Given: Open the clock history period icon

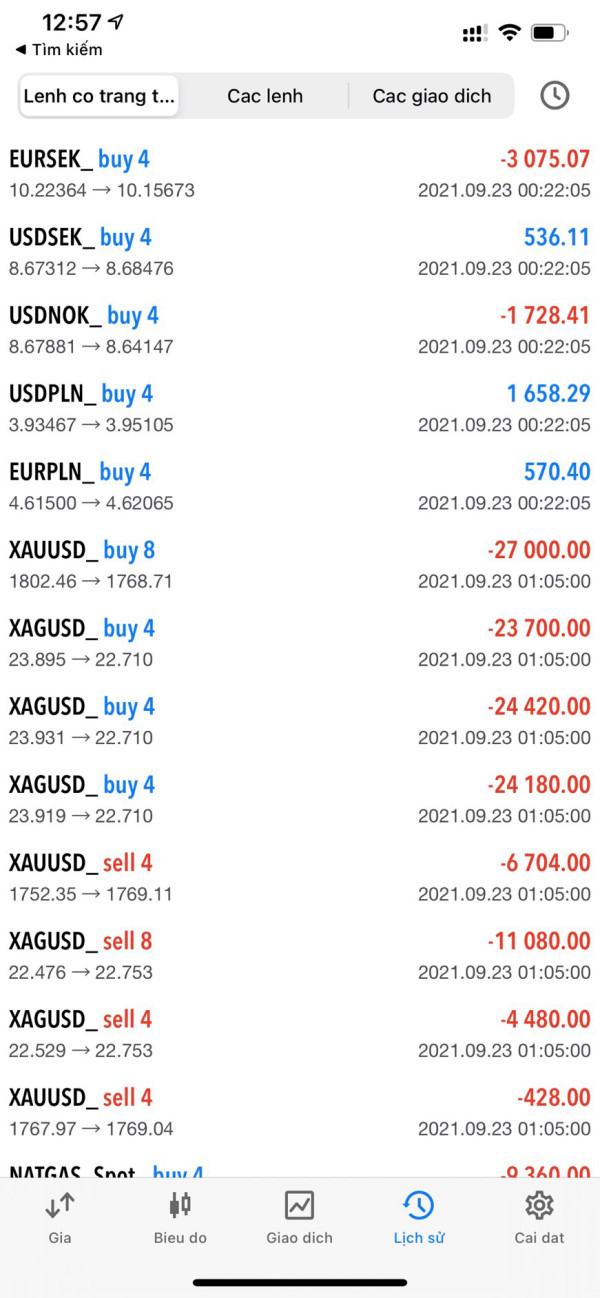Looking at the screenshot, I should (554, 96).
